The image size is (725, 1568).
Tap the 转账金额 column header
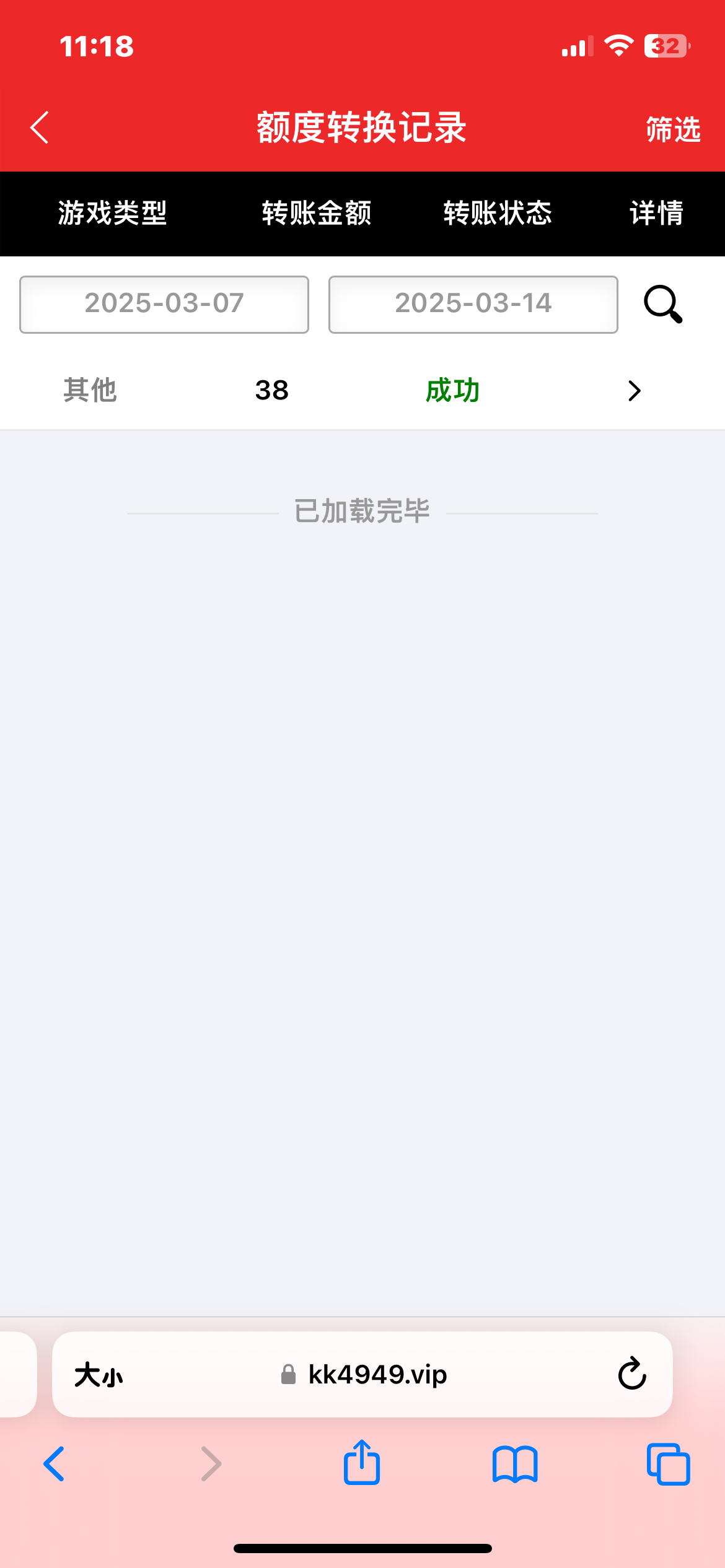316,214
